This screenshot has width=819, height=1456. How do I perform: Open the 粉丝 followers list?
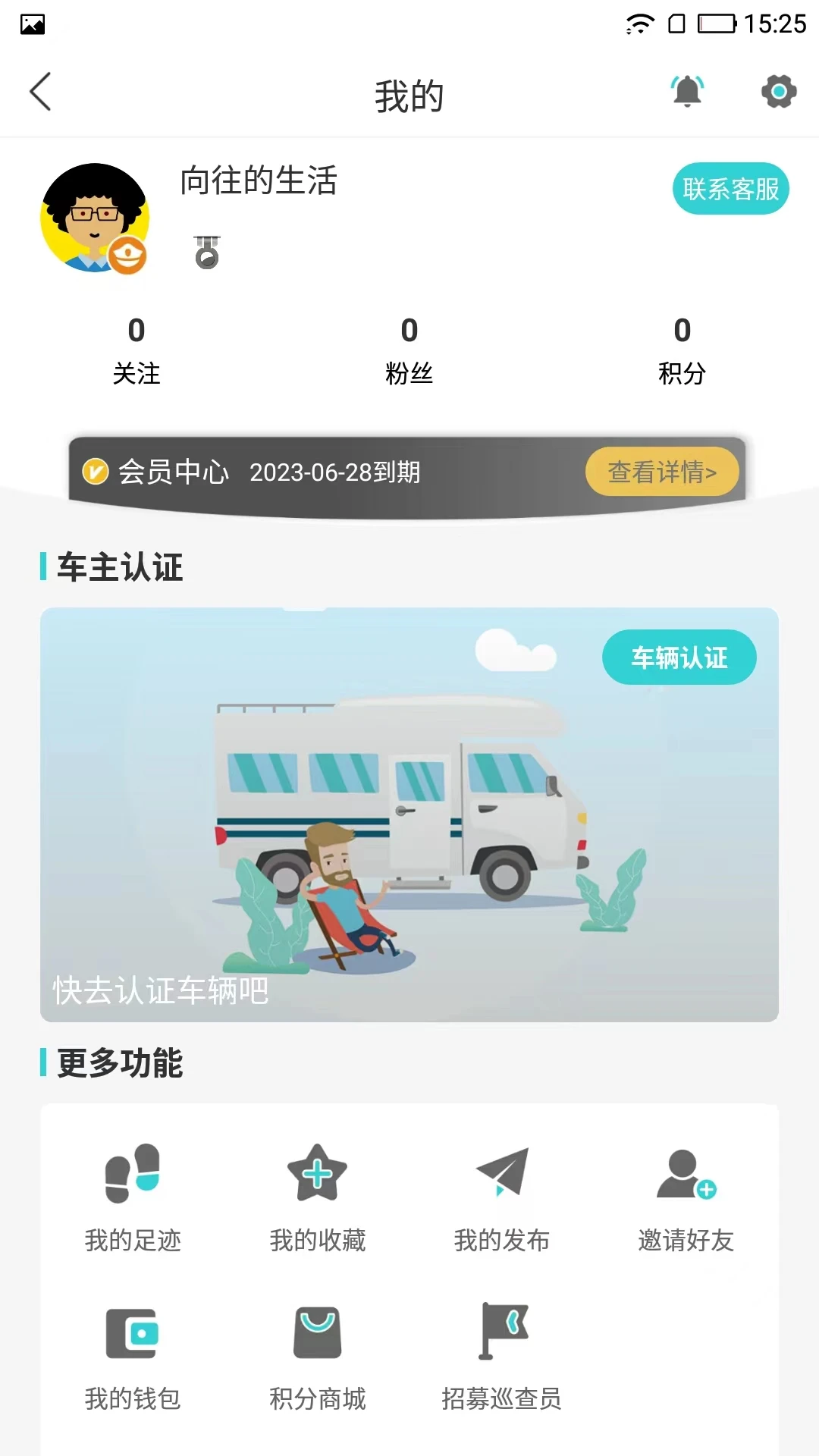pos(409,349)
